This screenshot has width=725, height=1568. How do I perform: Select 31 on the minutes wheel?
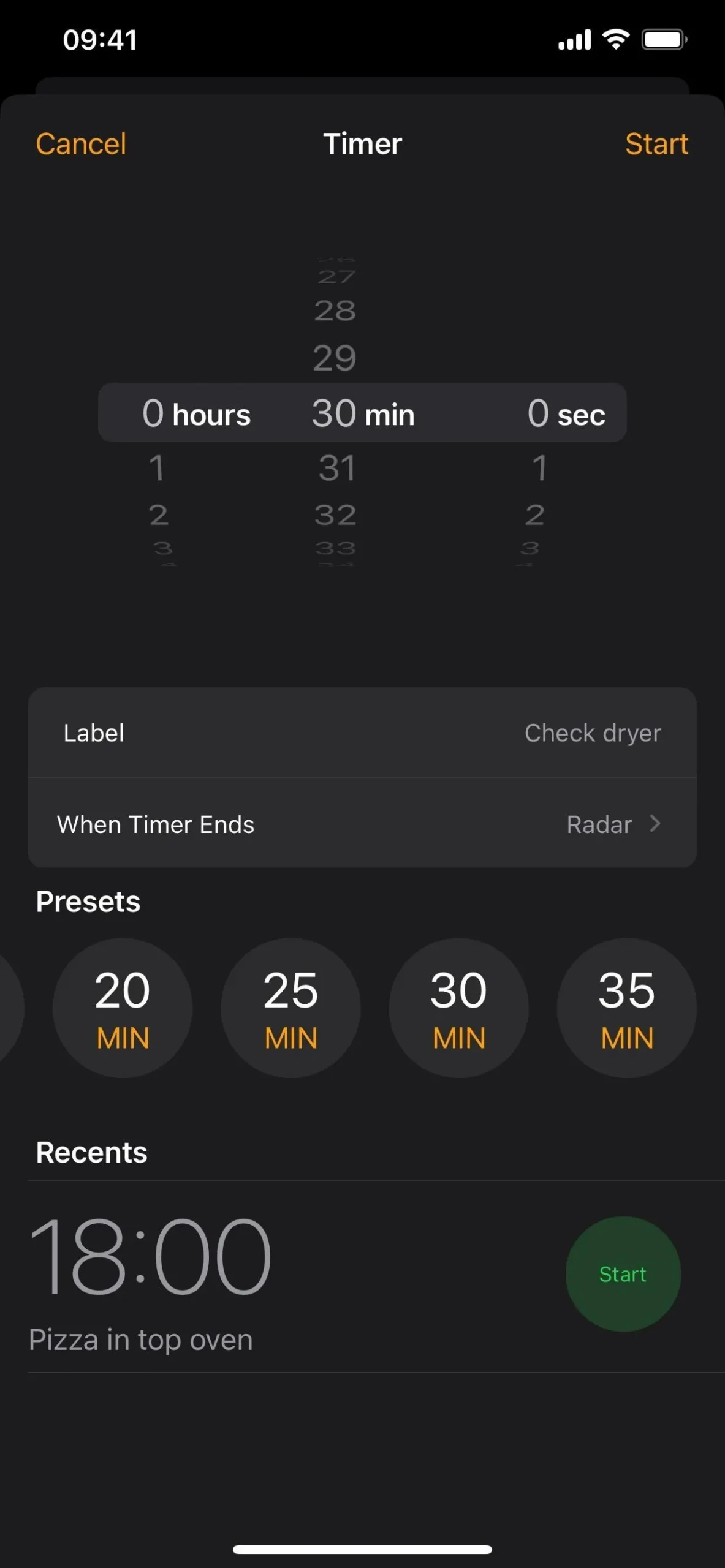coord(335,467)
